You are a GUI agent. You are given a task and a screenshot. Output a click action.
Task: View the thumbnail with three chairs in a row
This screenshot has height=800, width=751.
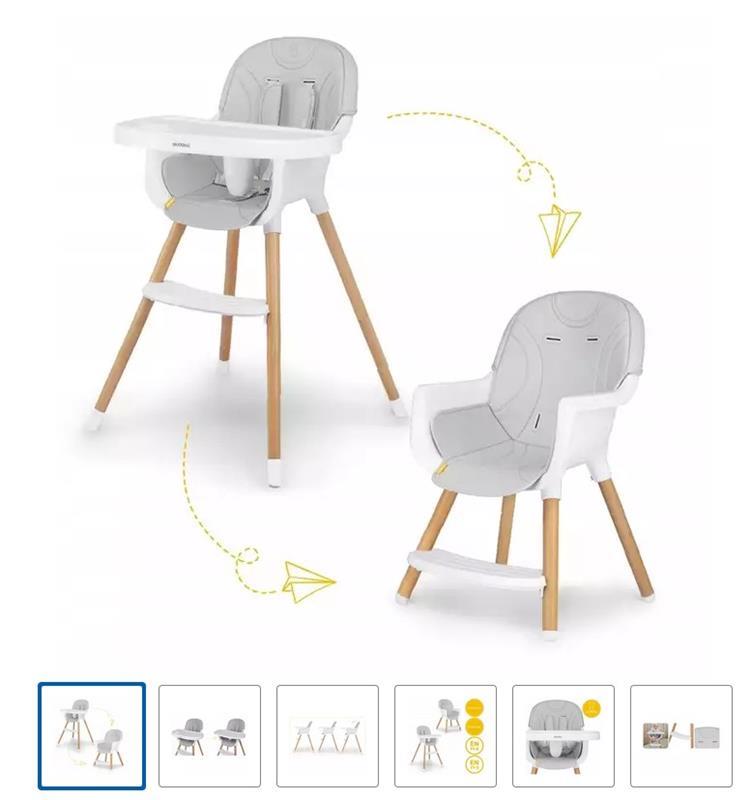tap(328, 736)
